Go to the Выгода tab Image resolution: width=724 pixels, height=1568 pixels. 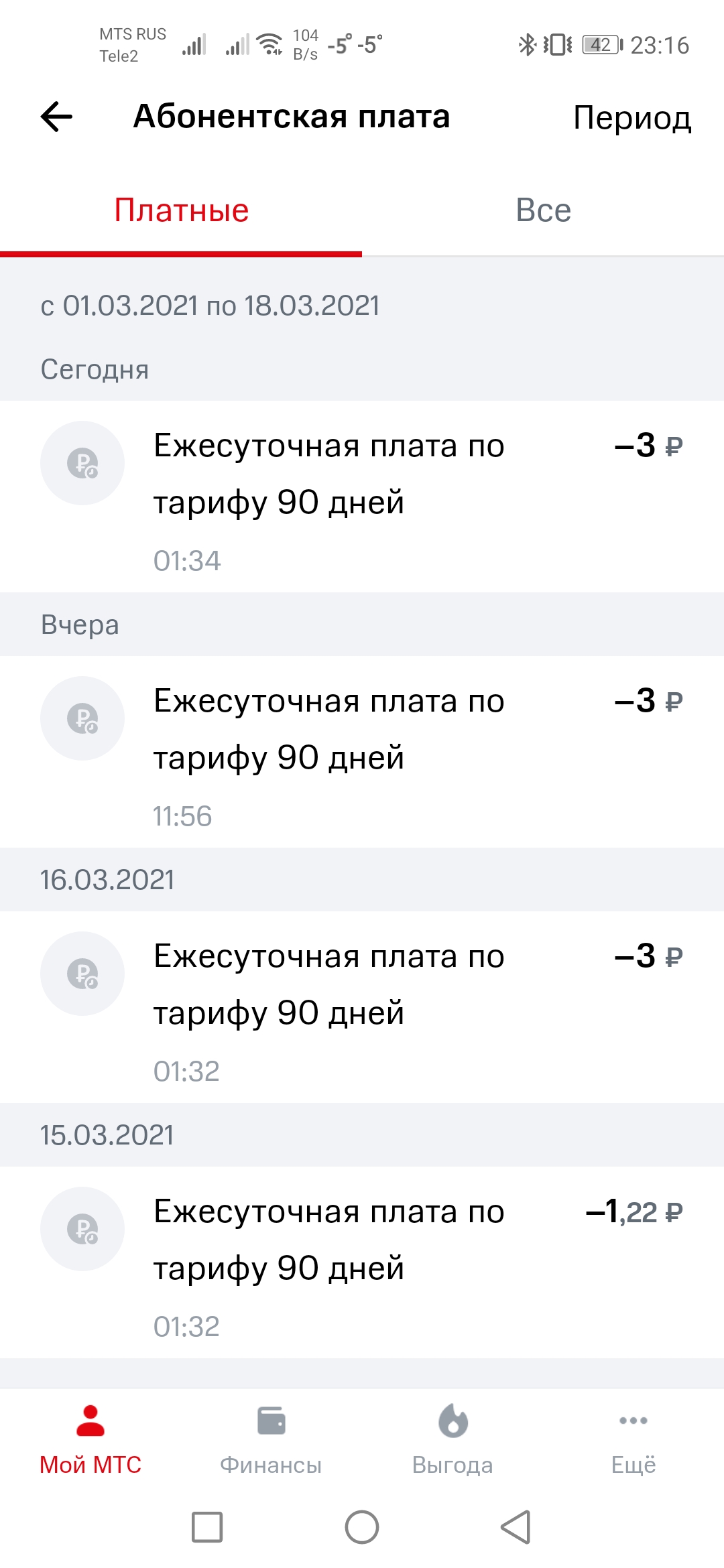point(452,1441)
